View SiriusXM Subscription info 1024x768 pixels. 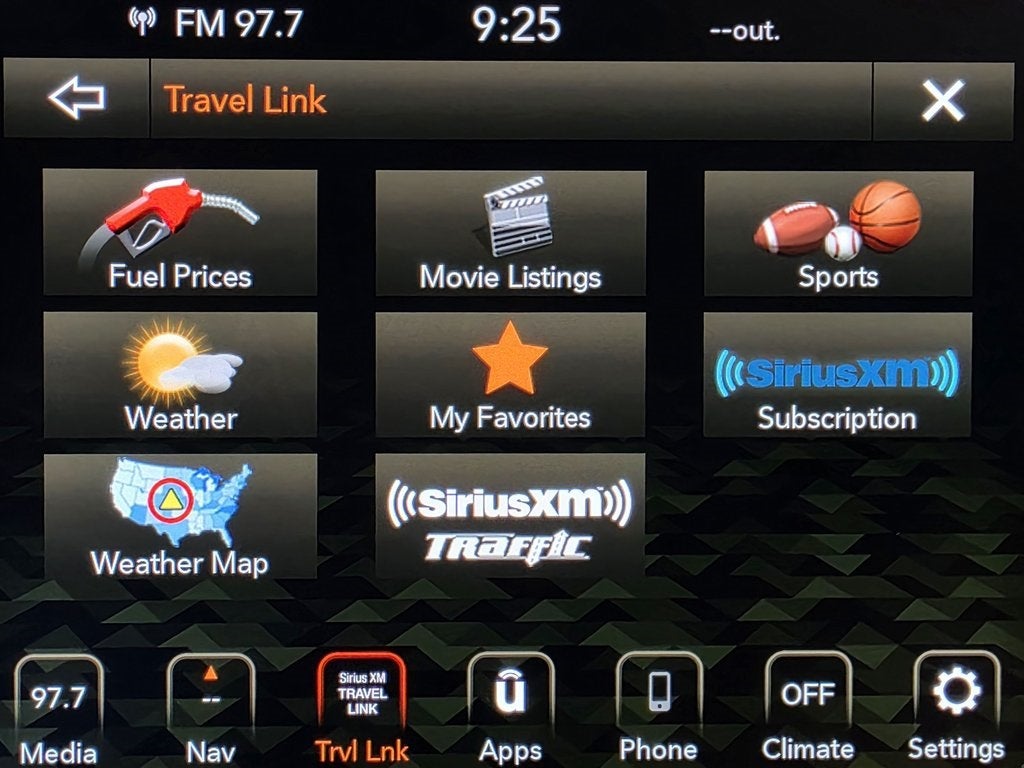pyautogui.click(x=838, y=375)
